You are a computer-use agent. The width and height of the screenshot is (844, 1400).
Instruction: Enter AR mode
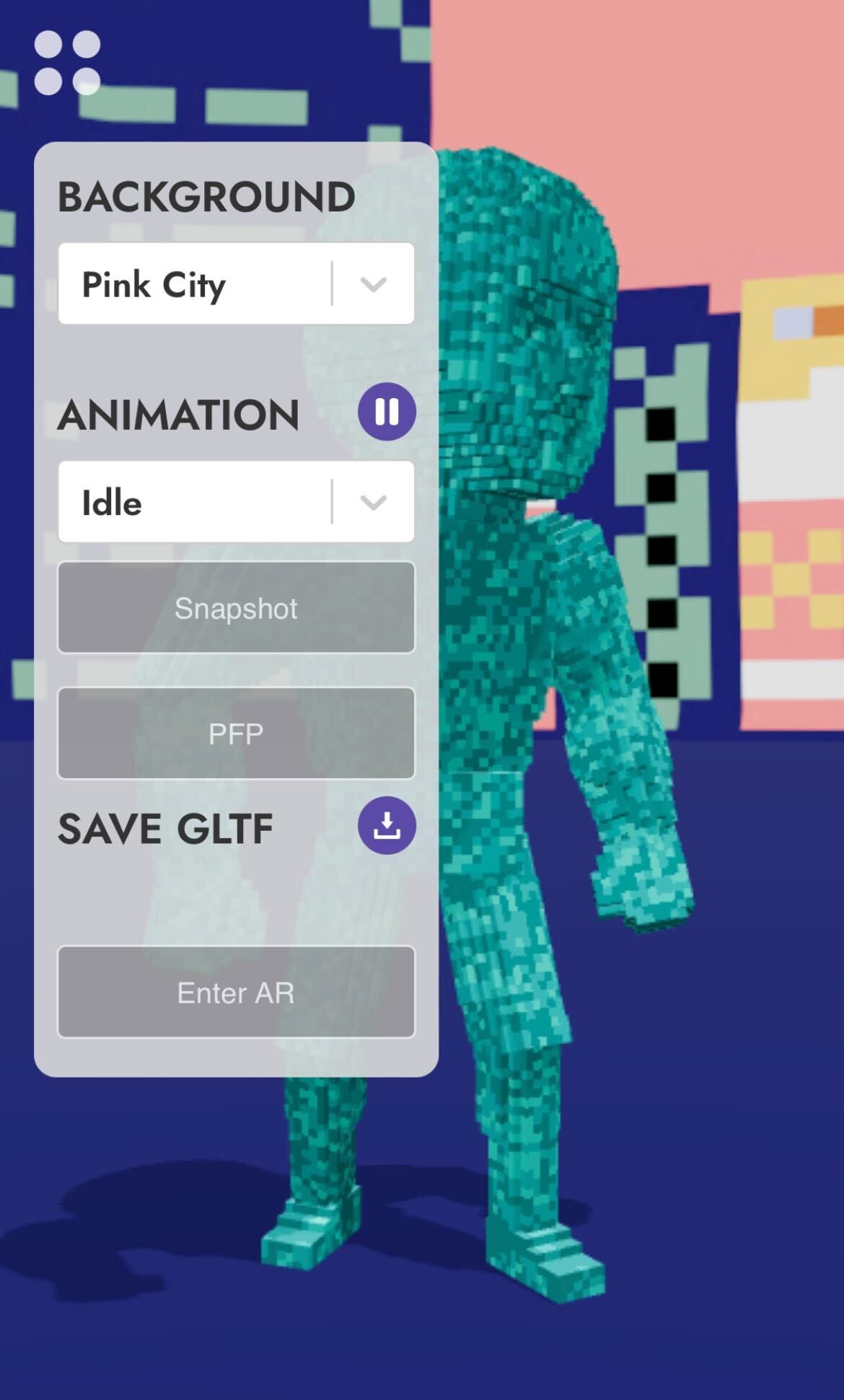pyautogui.click(x=236, y=992)
